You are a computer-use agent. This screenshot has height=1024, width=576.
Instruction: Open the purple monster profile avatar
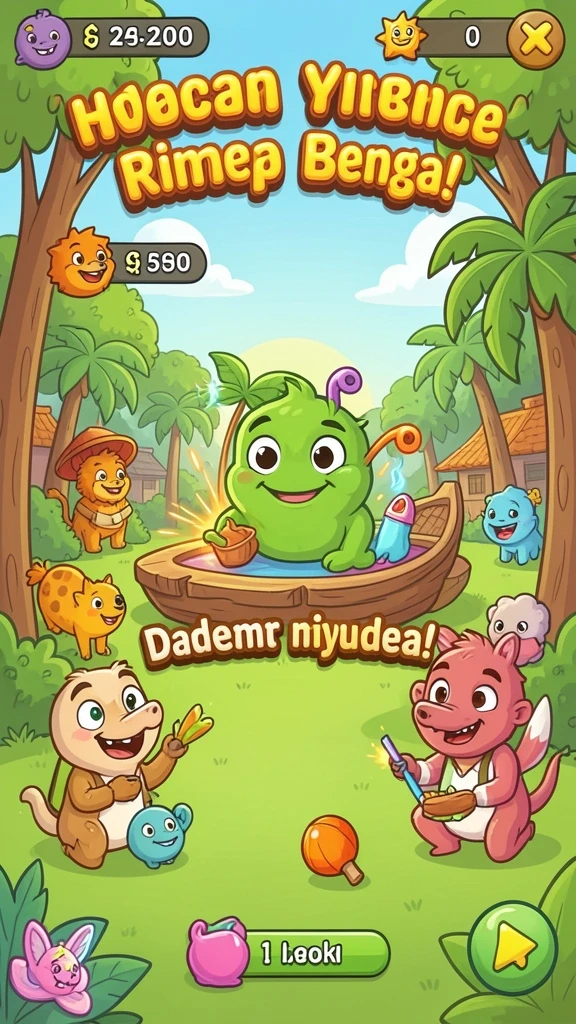pyautogui.click(x=43, y=37)
